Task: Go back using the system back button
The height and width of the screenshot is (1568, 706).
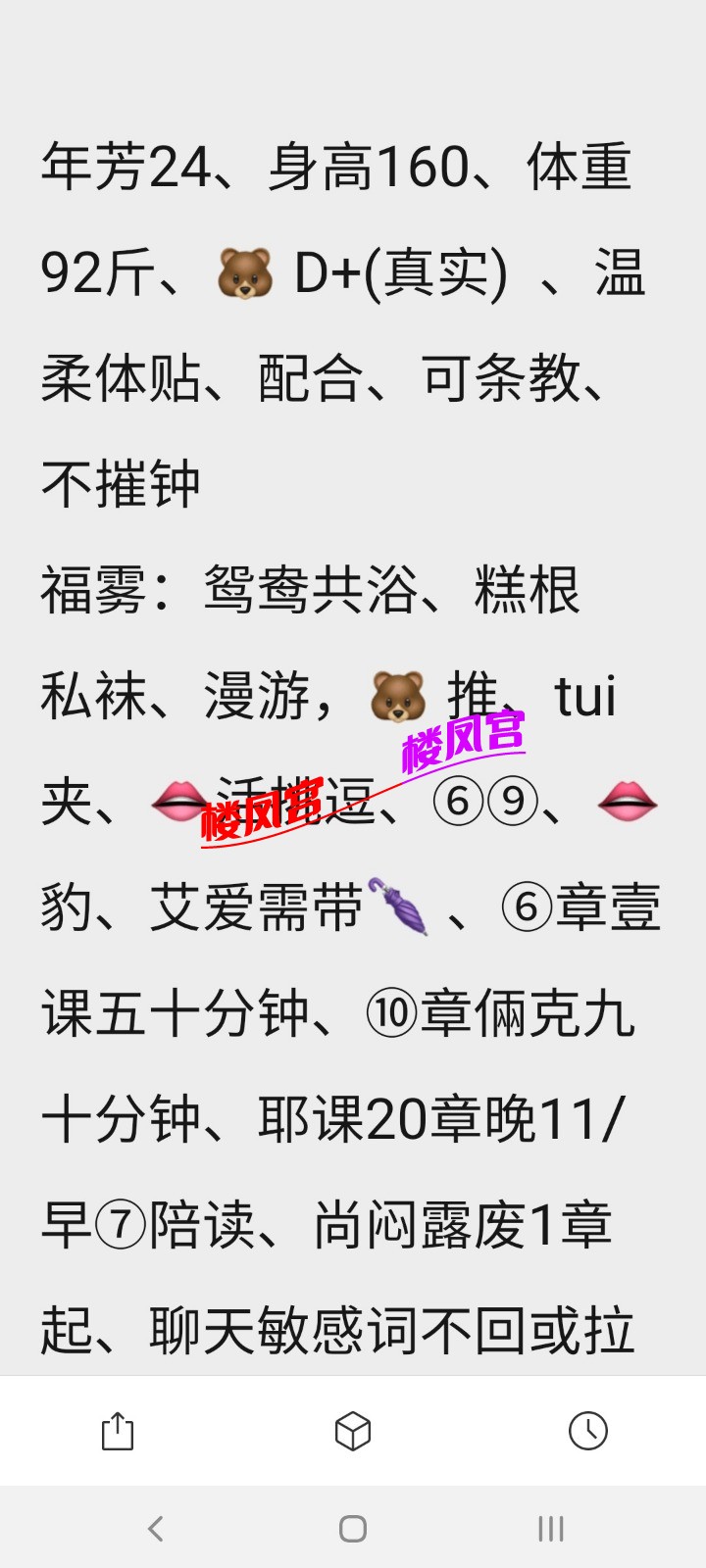Action: coord(155,1529)
